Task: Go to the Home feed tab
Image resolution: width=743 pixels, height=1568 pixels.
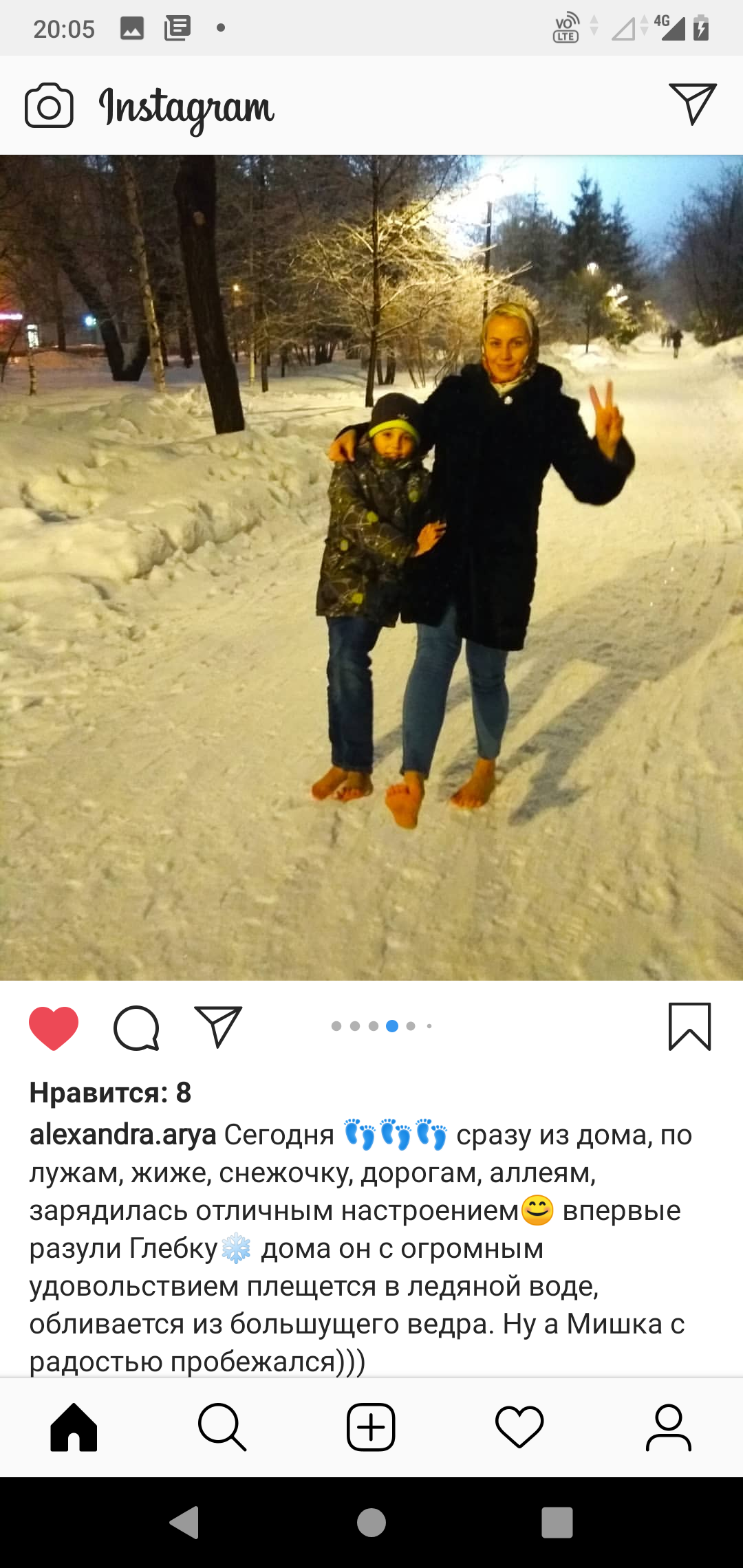Action: (x=74, y=1427)
